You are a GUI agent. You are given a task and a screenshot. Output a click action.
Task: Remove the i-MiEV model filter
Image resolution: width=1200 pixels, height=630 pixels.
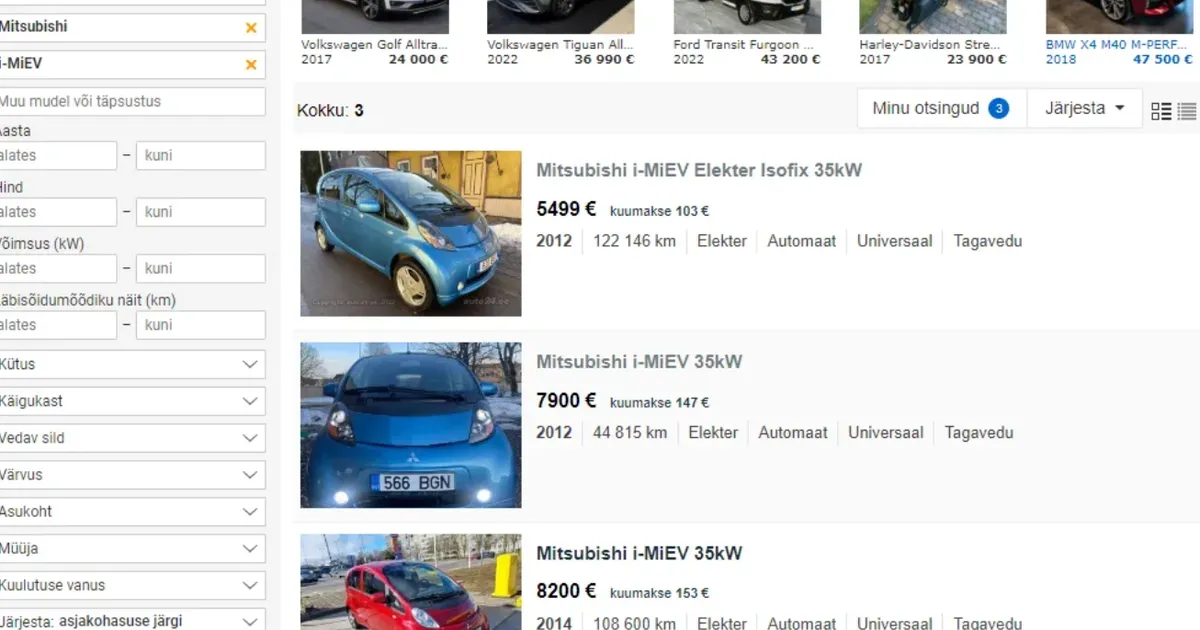click(251, 65)
